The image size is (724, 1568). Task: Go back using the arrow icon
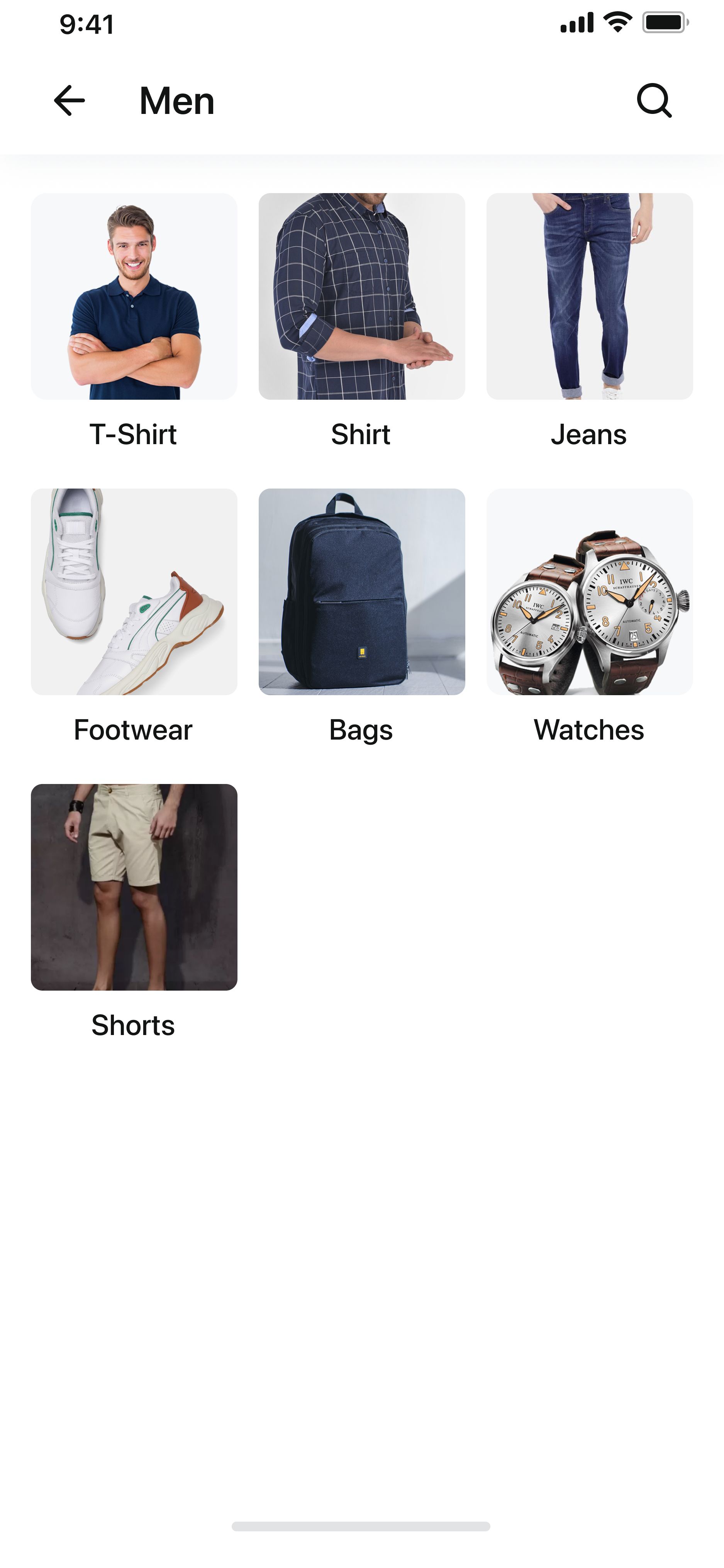(70, 100)
